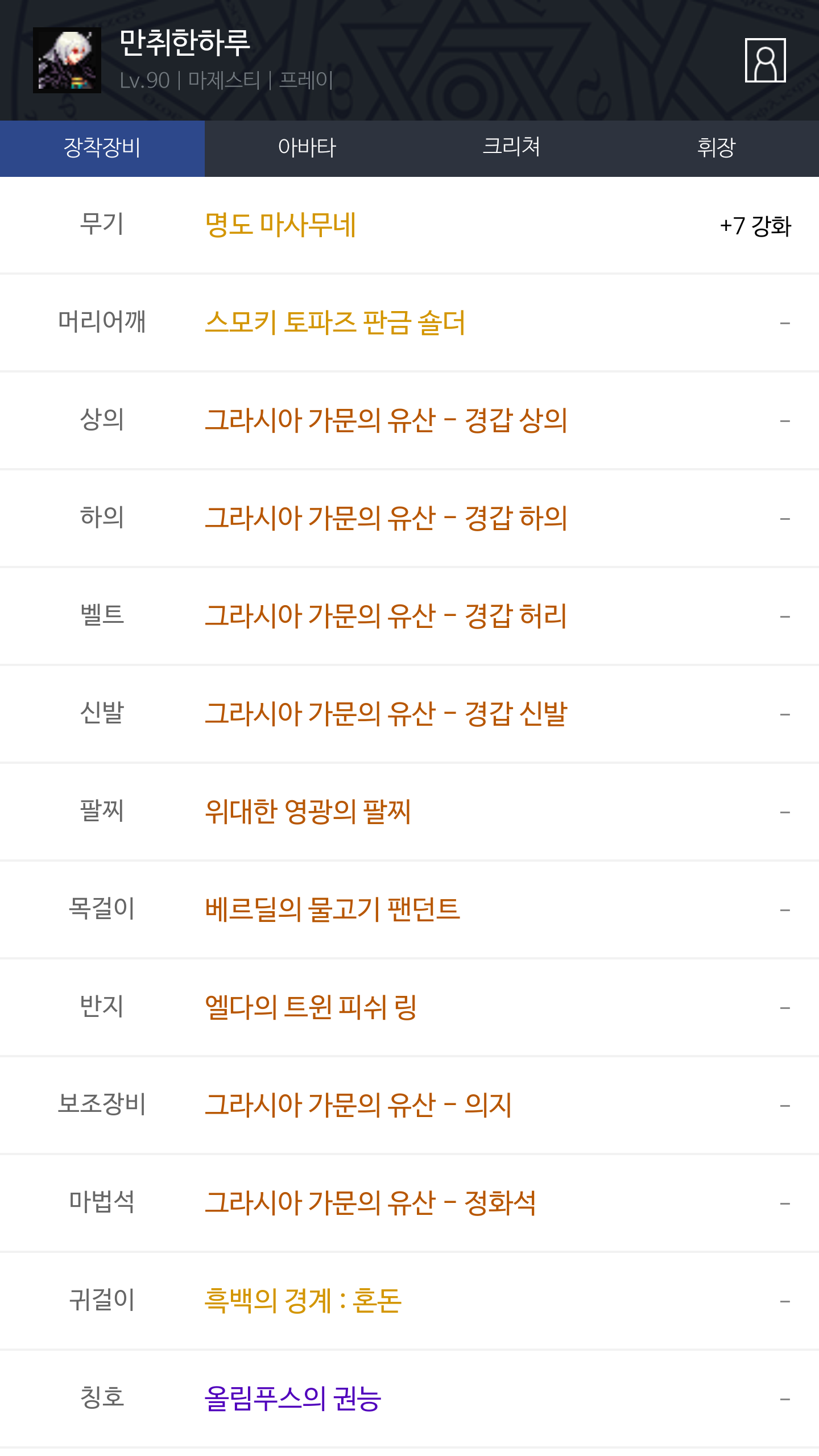The width and height of the screenshot is (819, 1456).
Task: Open weapon item 명도 마사무네
Action: [x=281, y=225]
